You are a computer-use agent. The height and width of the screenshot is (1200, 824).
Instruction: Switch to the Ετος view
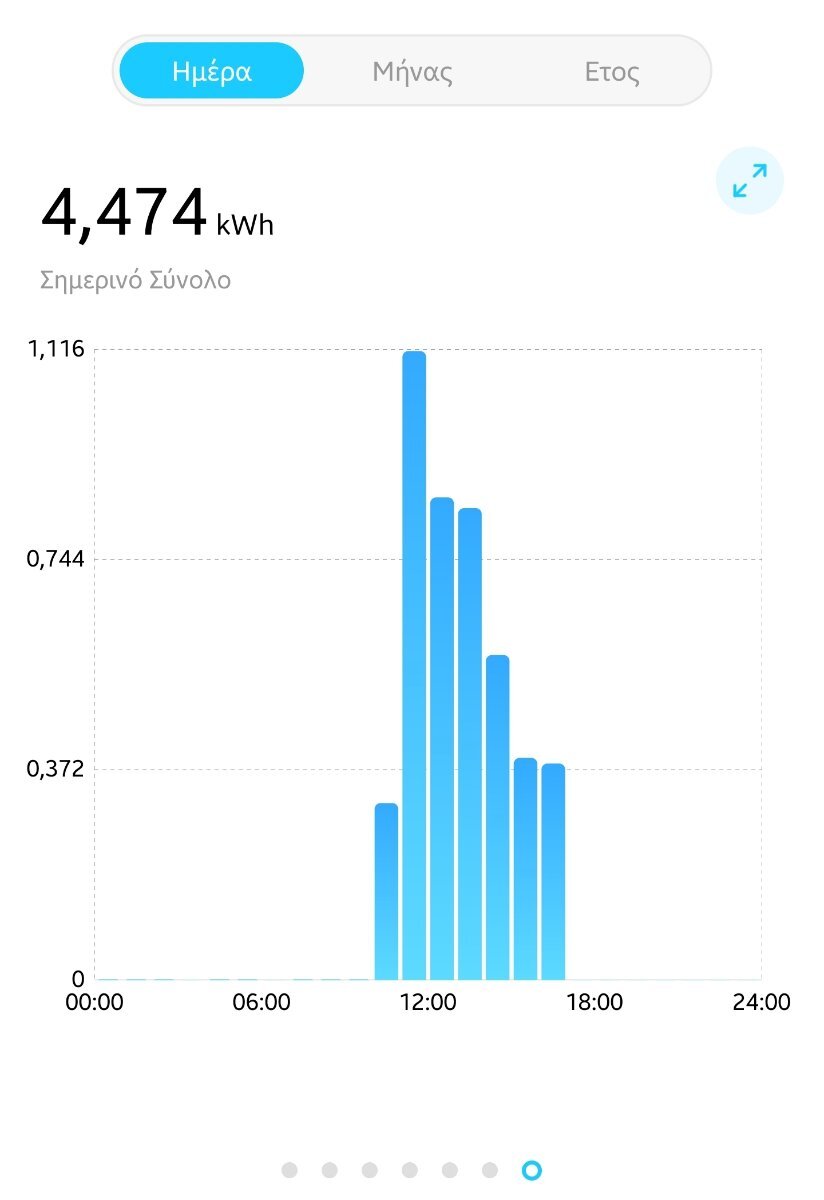(611, 71)
